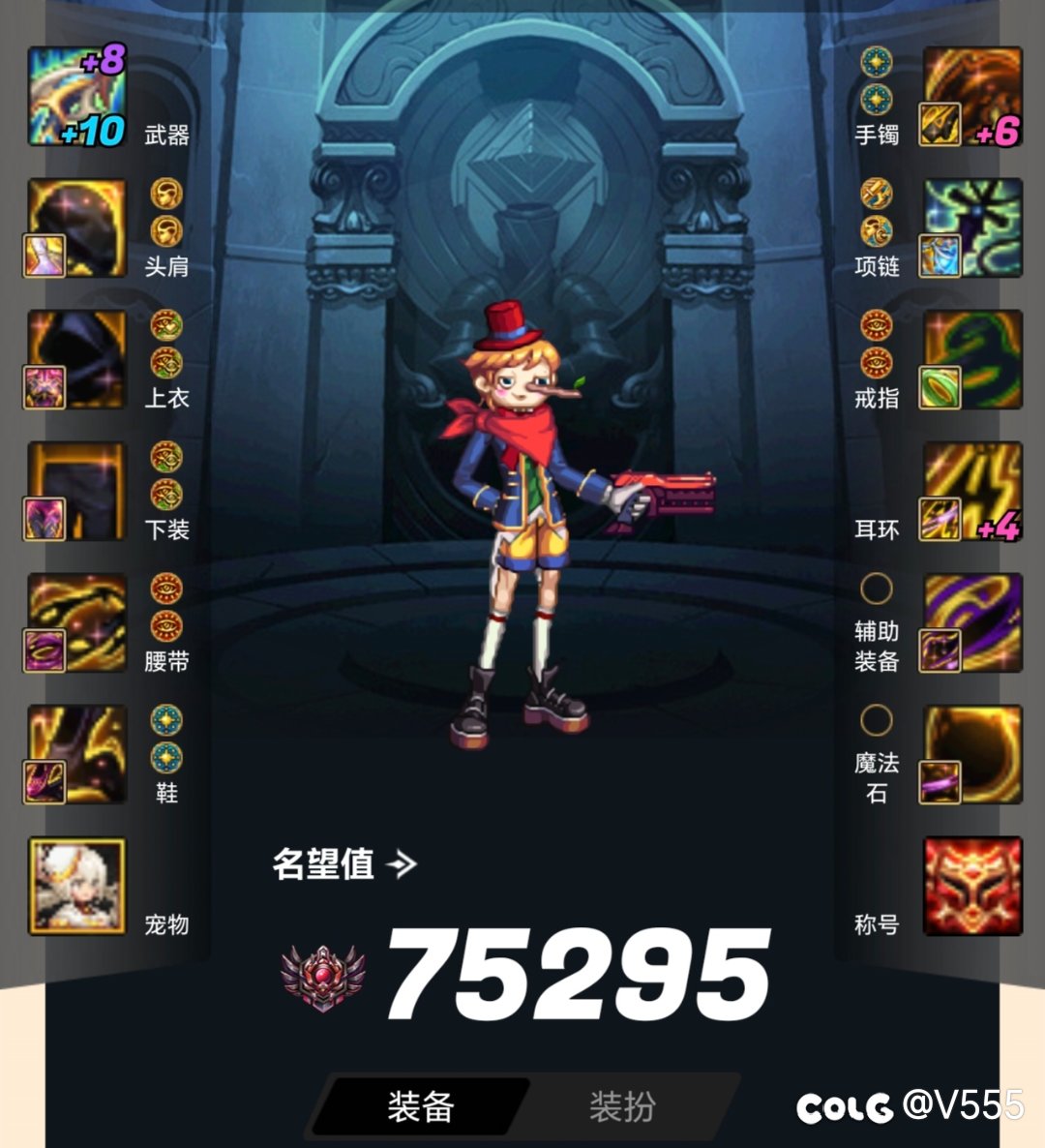The height and width of the screenshot is (1148, 1045).
Task: Open the 鞋 equipment slot
Action: (77, 754)
